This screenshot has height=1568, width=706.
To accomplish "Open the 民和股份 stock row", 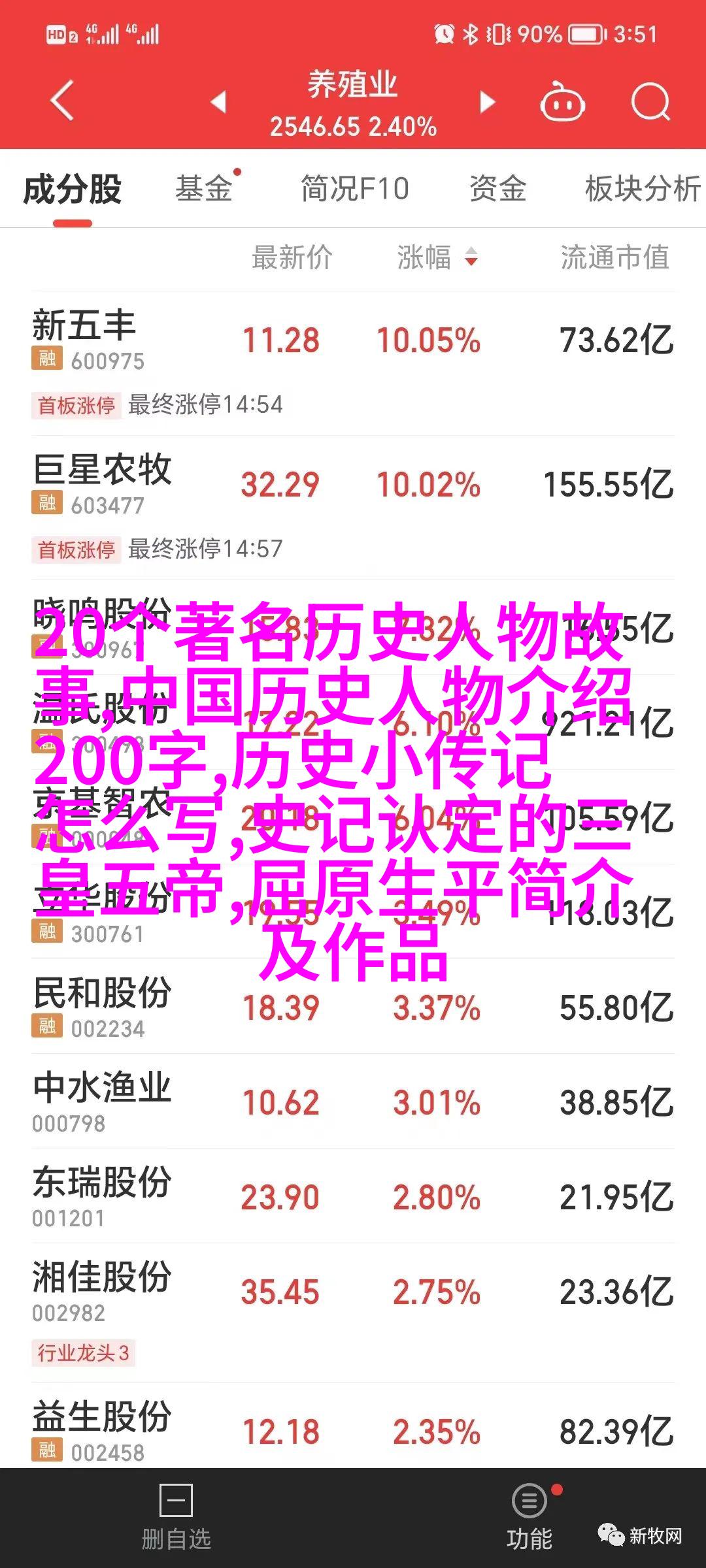I will click(x=353, y=1006).
